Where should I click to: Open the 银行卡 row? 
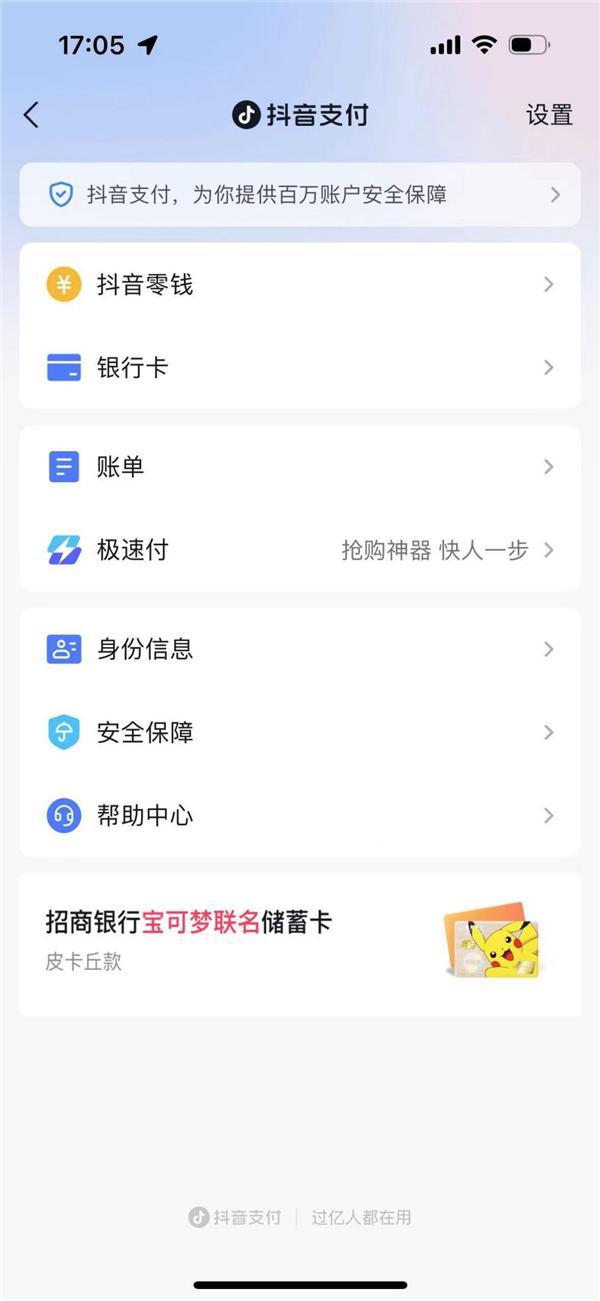click(x=300, y=368)
